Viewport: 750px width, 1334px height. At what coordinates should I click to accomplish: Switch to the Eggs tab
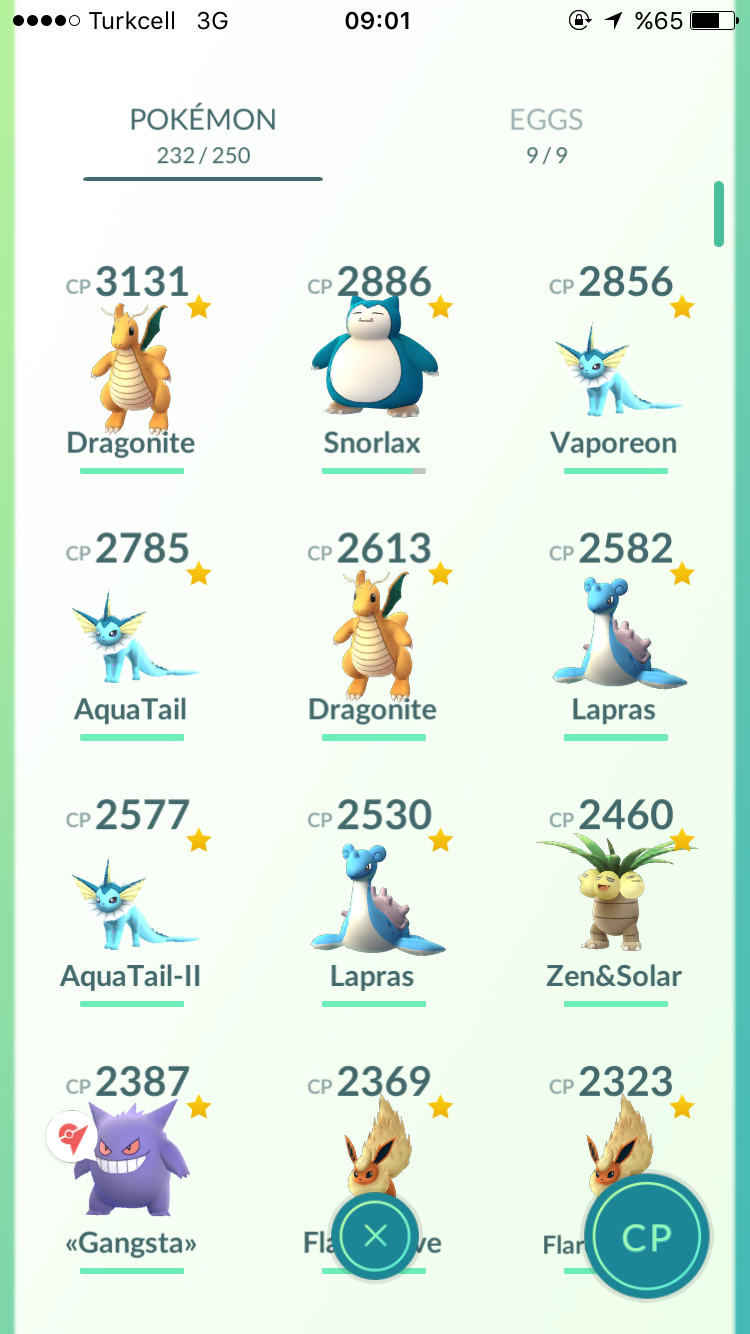[546, 136]
